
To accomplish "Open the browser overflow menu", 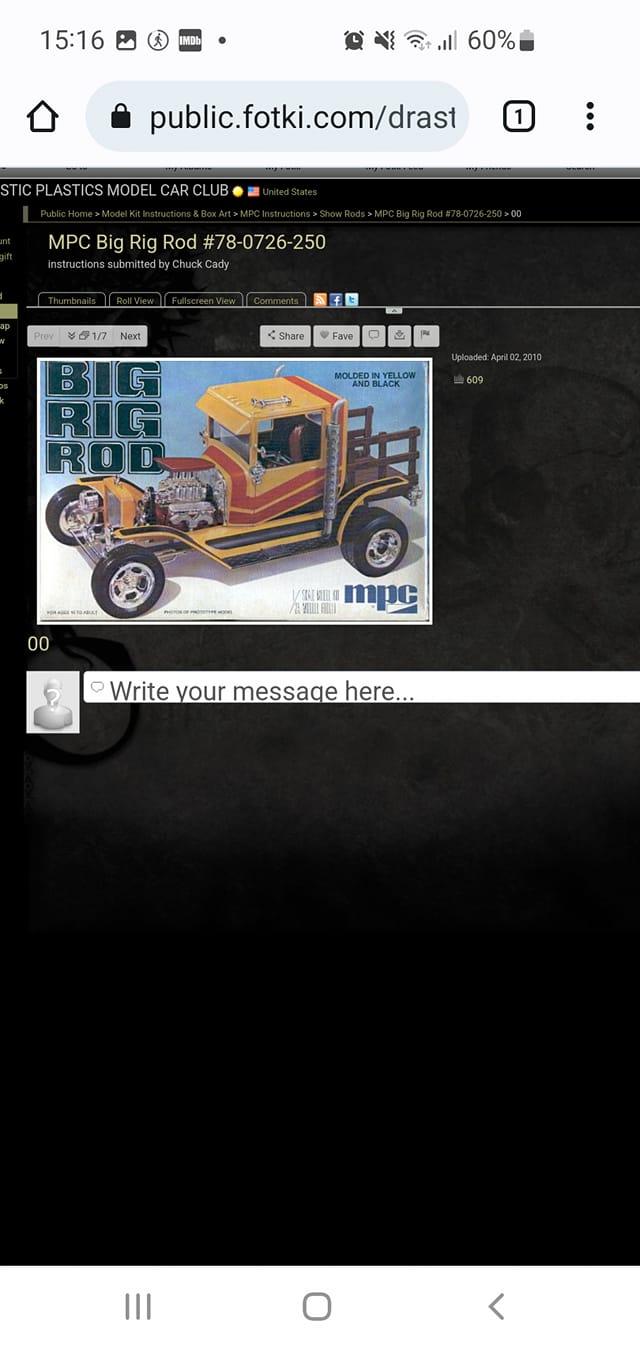I will pos(590,117).
